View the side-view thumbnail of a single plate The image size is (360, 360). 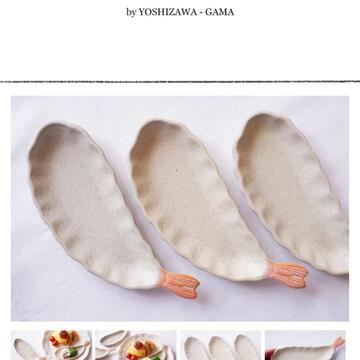(305, 345)
